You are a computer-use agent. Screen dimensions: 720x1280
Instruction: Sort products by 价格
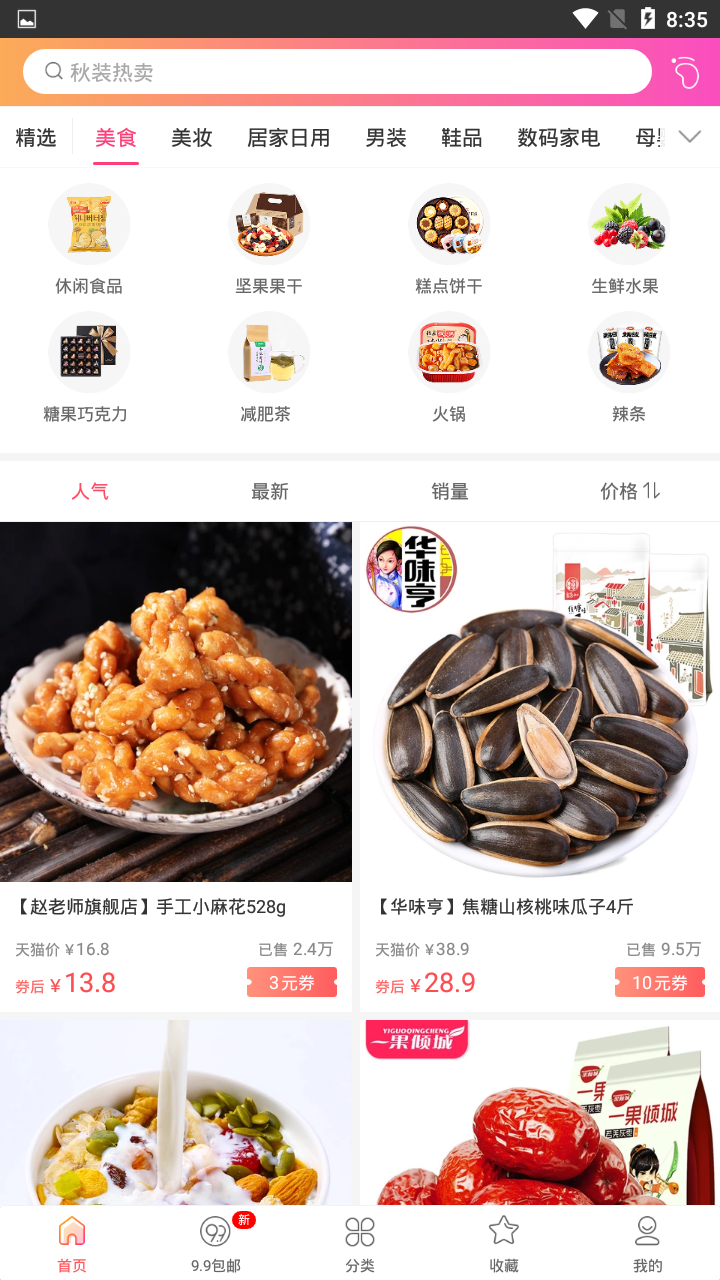(630, 491)
